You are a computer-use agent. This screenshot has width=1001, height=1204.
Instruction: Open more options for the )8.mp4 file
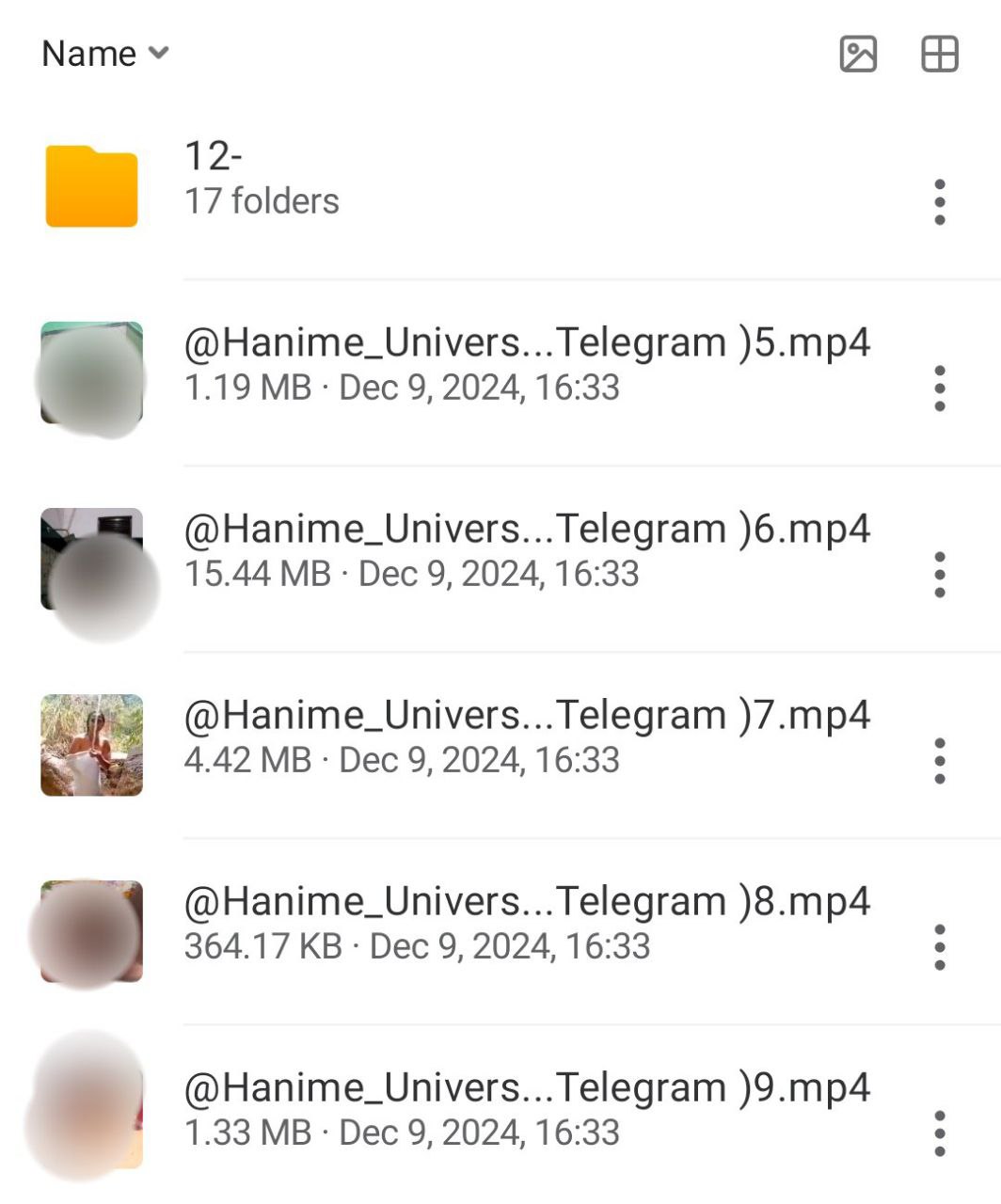click(x=939, y=946)
